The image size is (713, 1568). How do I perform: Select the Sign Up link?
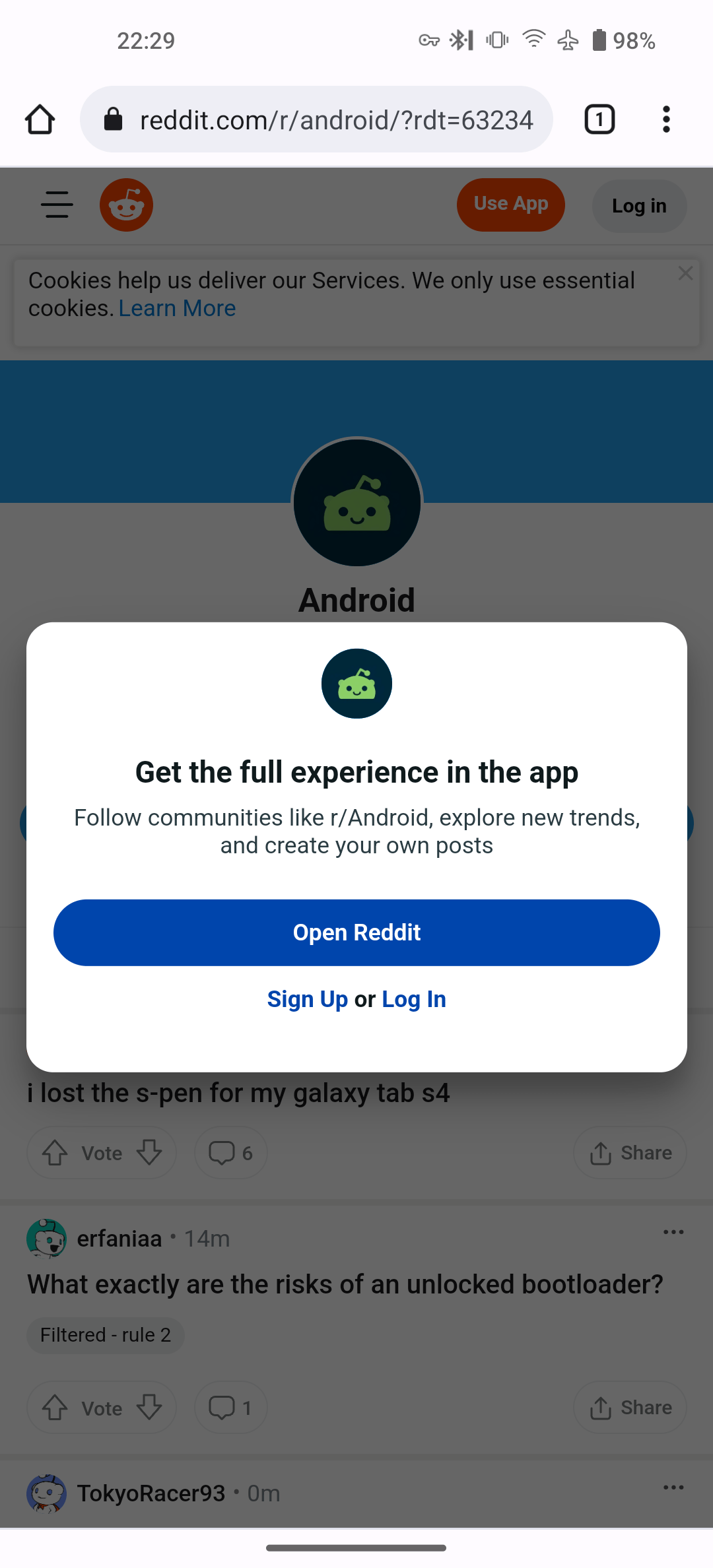click(x=307, y=999)
